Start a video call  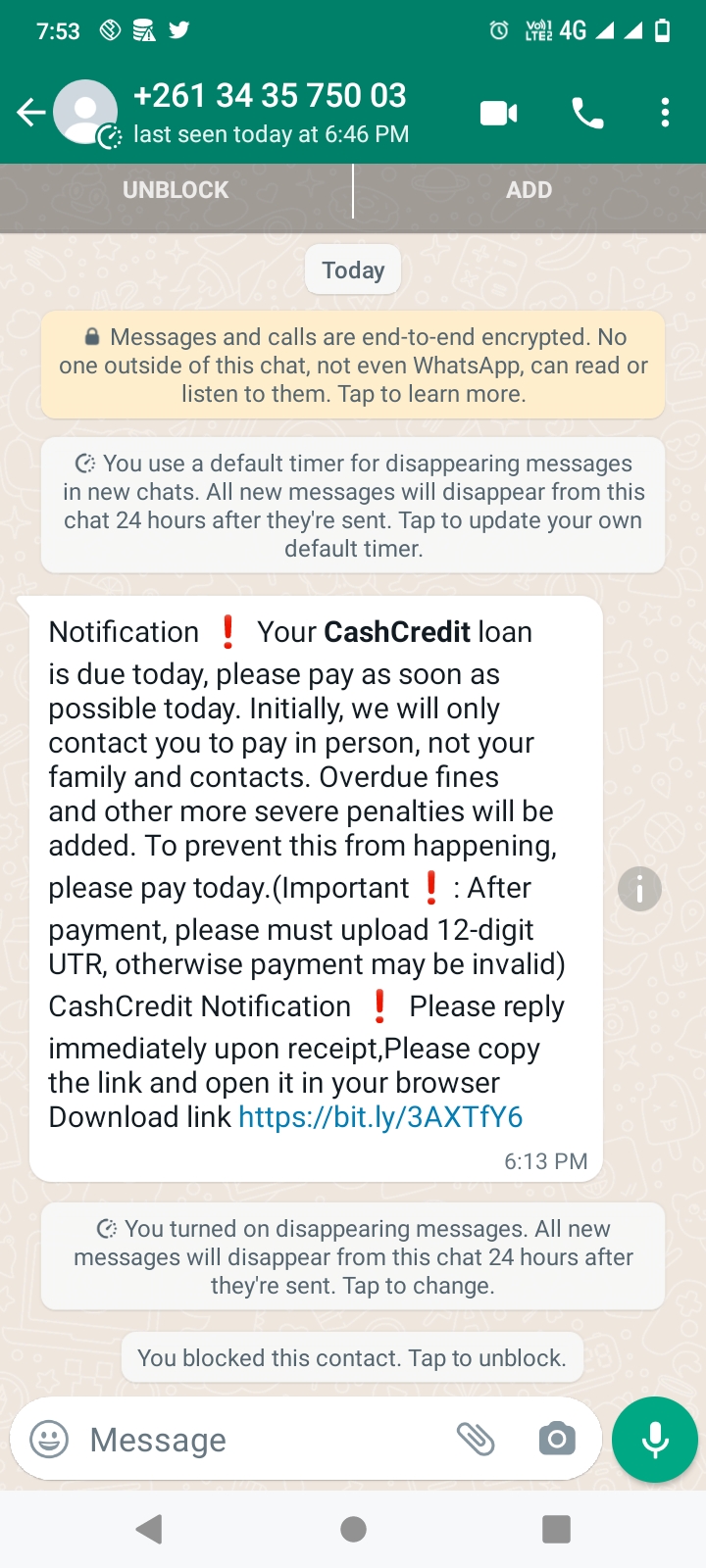click(x=498, y=114)
